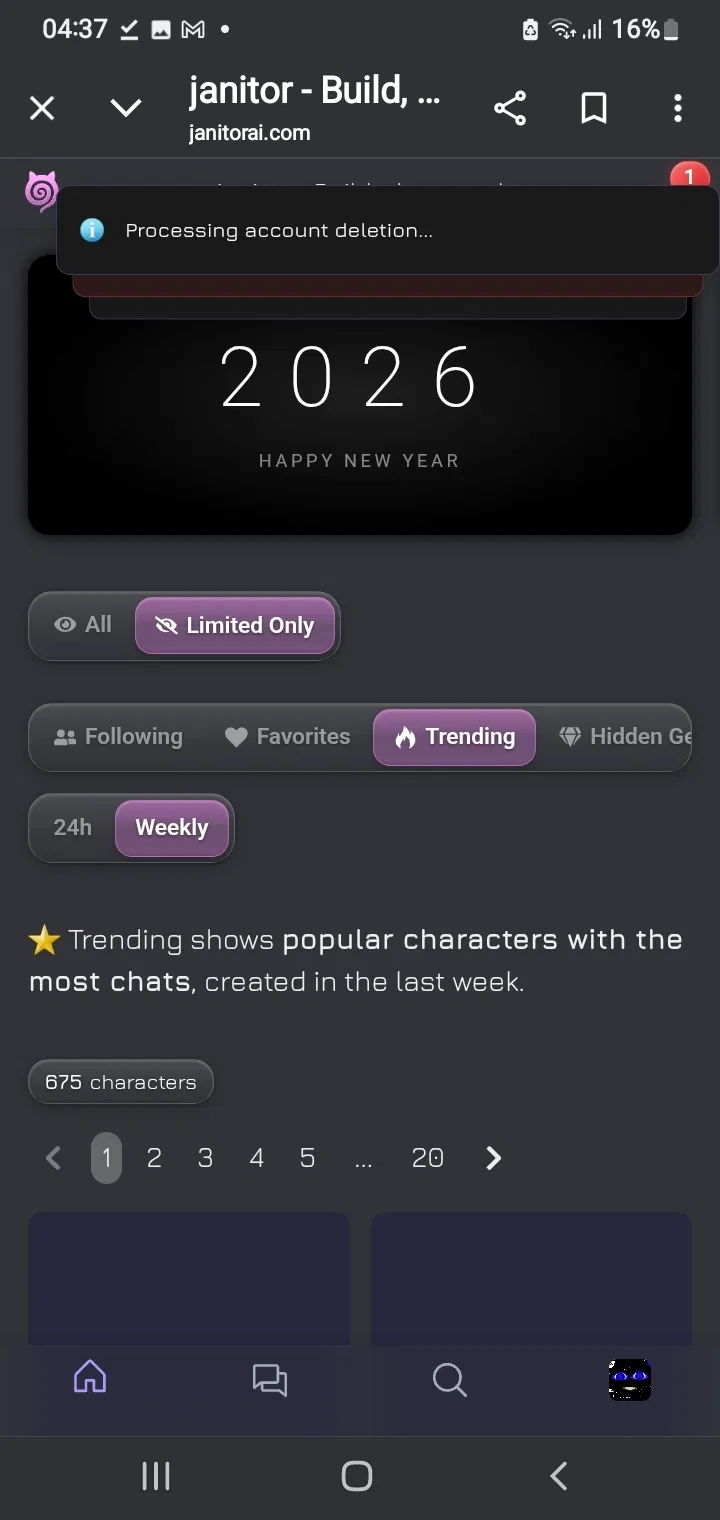720x1520 pixels.
Task: Open the profile avatar tab
Action: point(630,1380)
